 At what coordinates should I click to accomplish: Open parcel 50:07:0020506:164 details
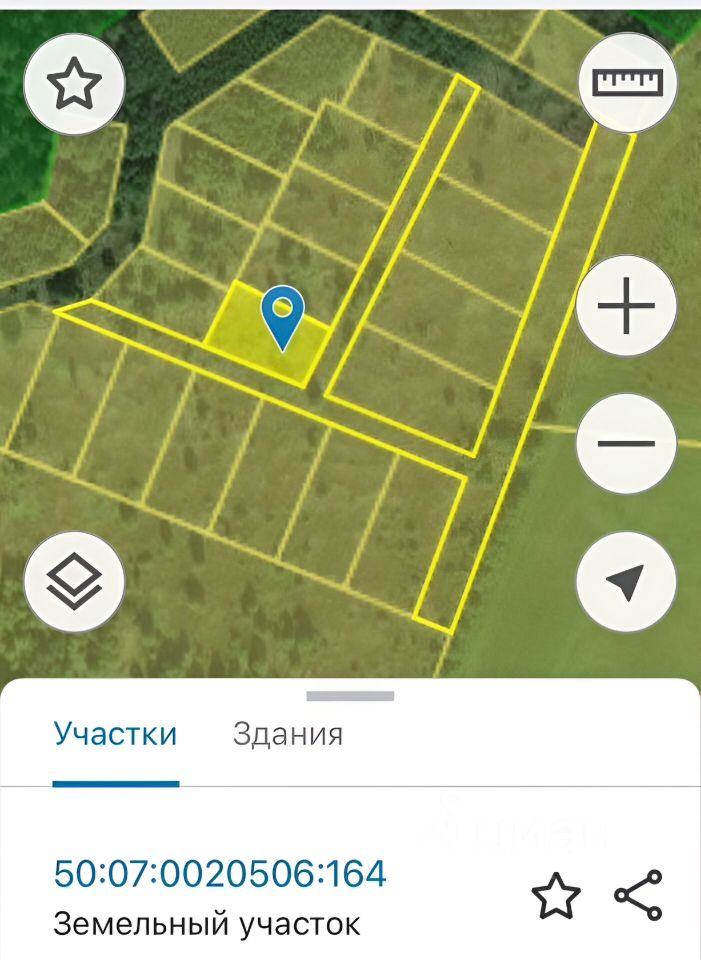click(x=220, y=874)
